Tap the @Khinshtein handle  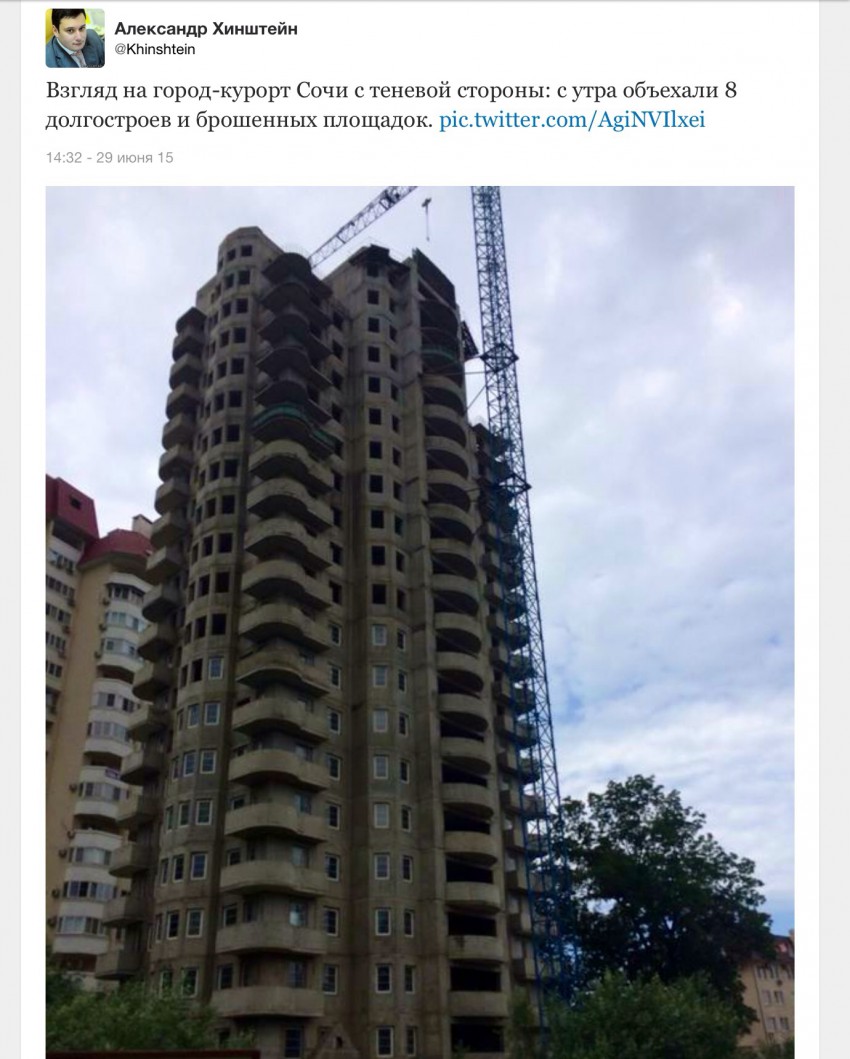click(154, 50)
